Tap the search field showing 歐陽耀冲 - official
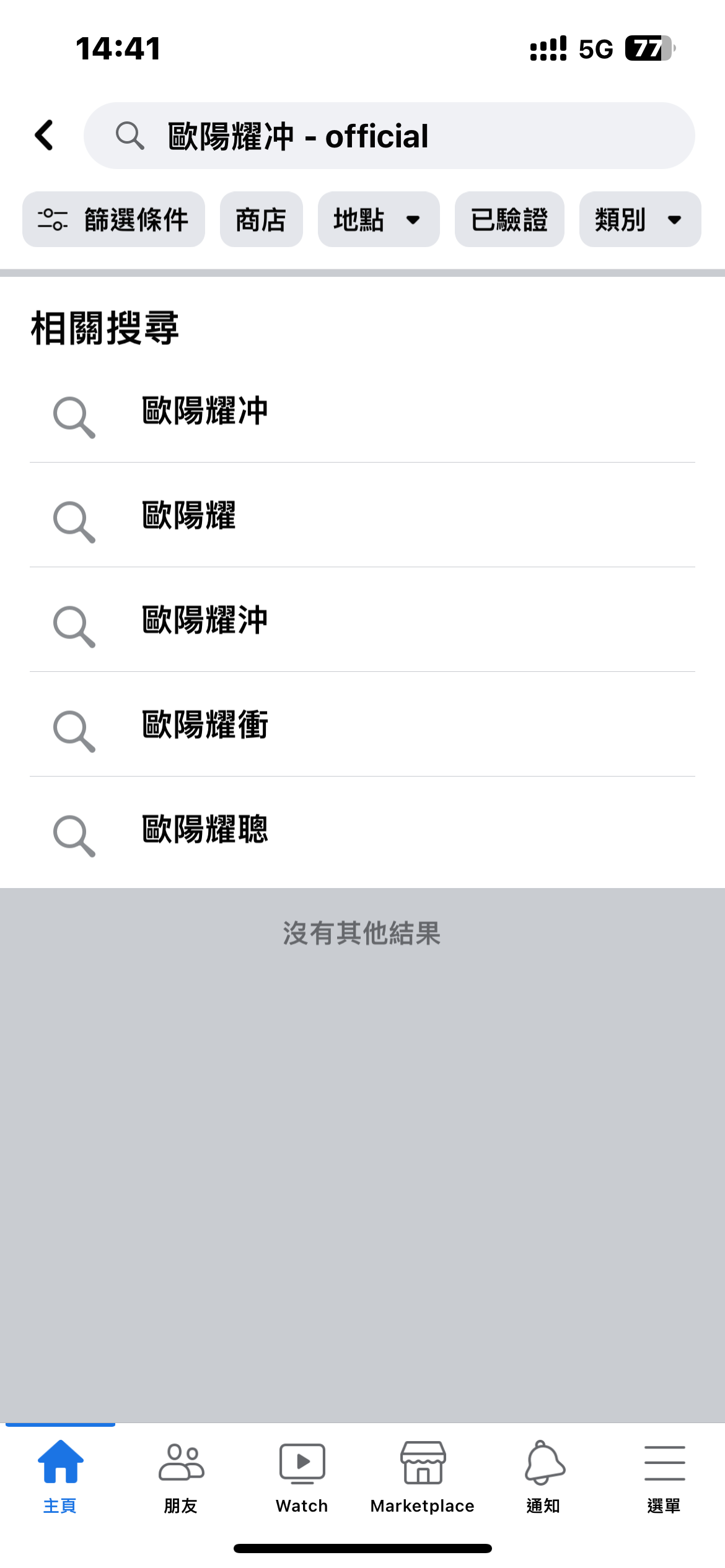The height and width of the screenshot is (1568, 725). point(389,135)
